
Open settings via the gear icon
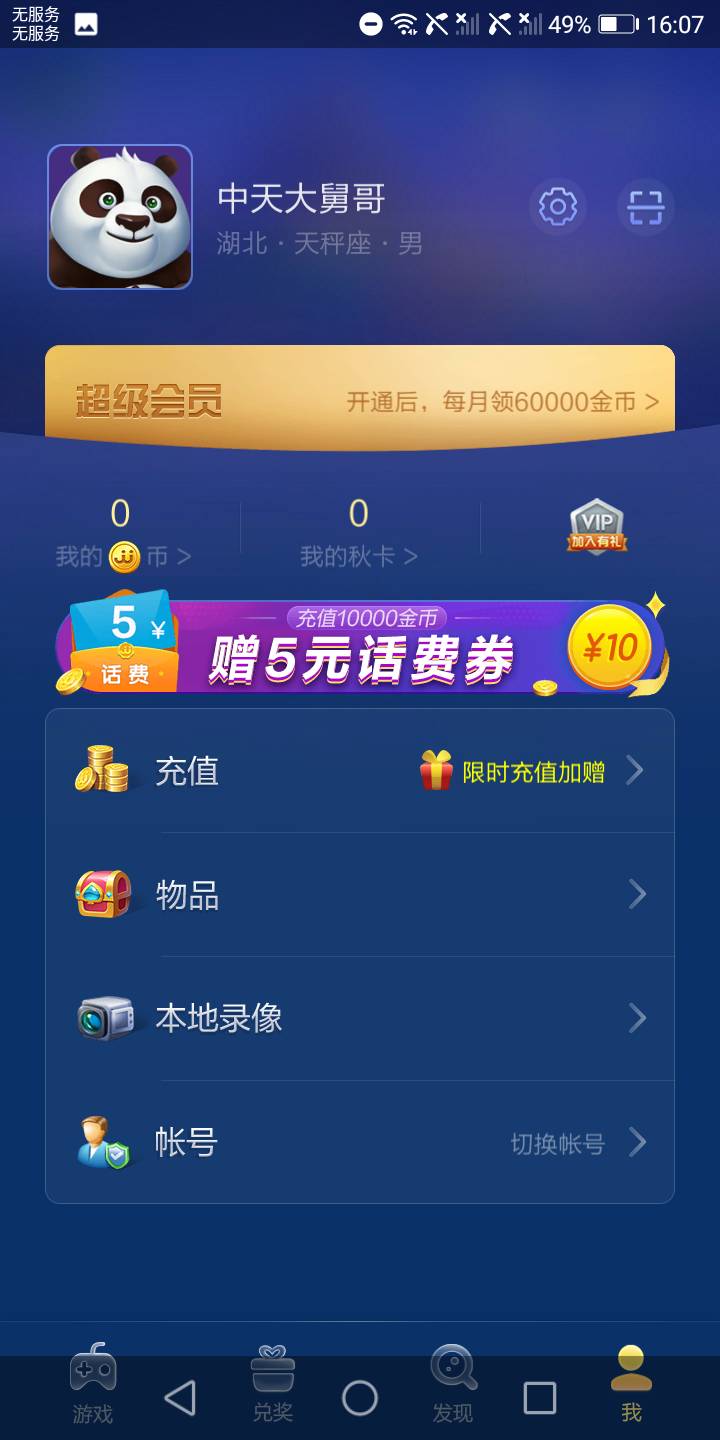pos(557,207)
